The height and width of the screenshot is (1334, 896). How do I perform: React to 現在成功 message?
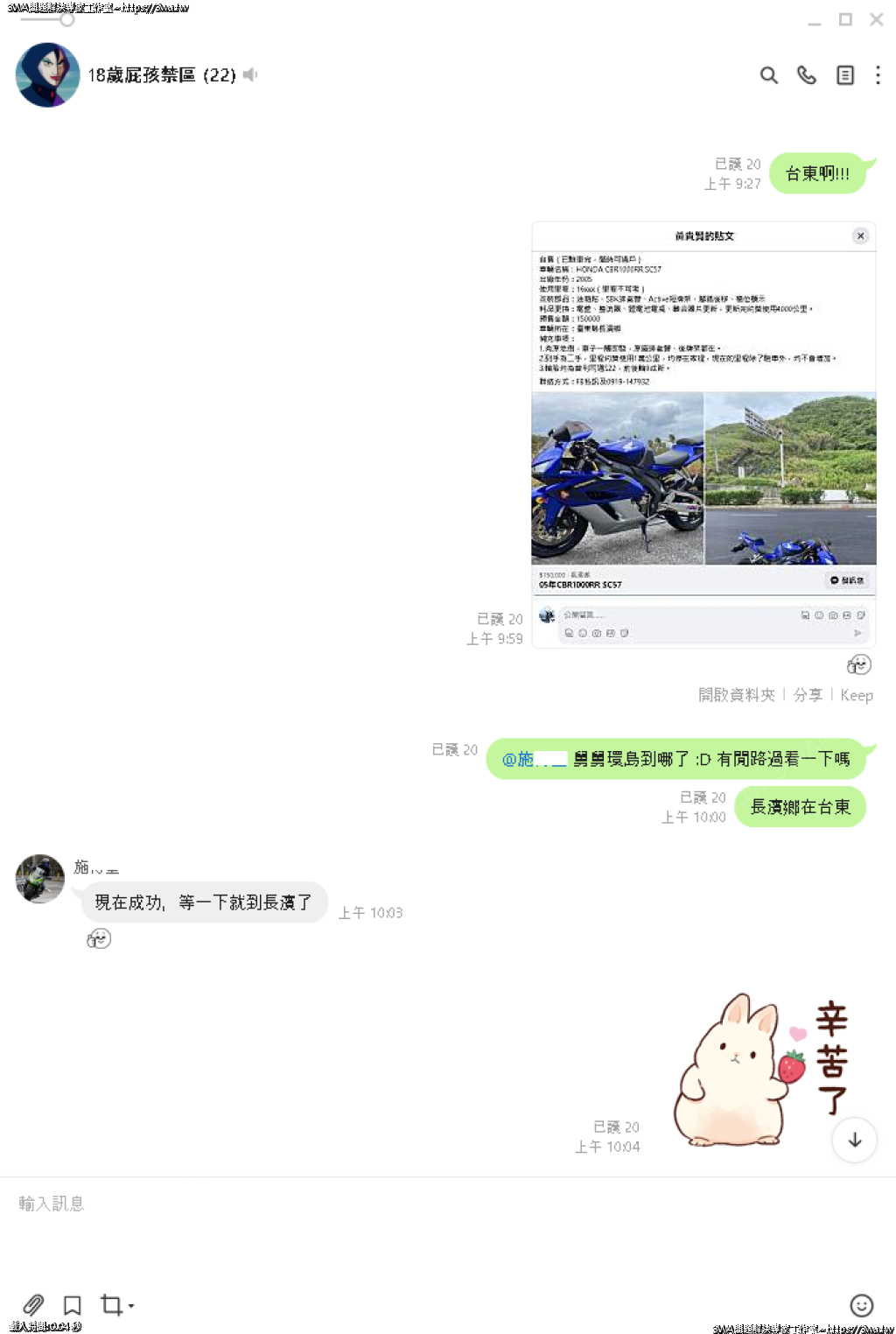click(99, 939)
